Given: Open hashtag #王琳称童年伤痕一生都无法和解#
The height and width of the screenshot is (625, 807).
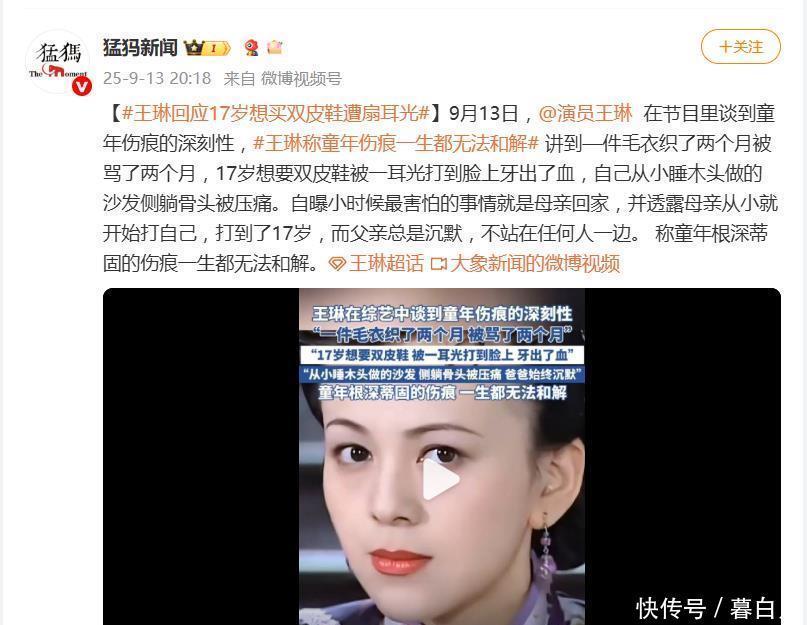Looking at the screenshot, I should tap(395, 142).
